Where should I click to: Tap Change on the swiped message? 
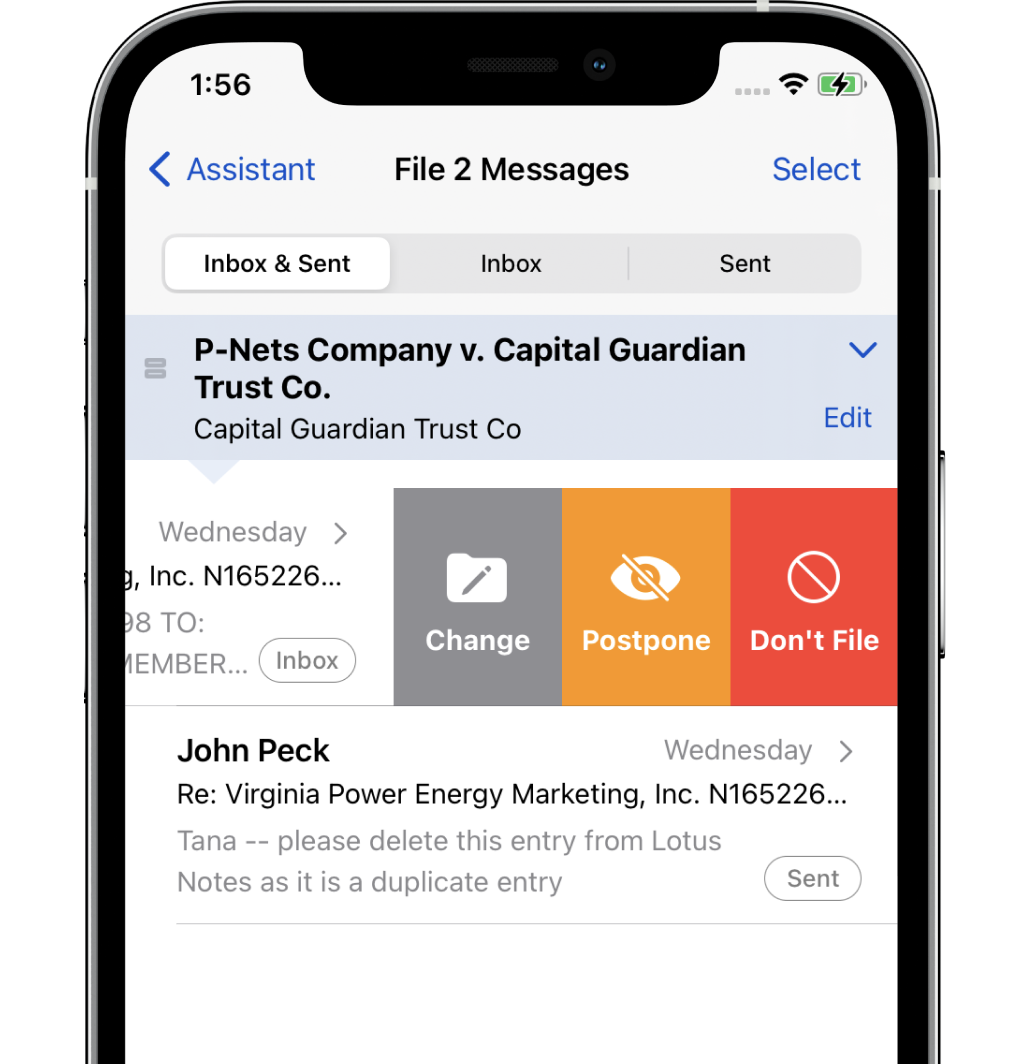coord(477,597)
